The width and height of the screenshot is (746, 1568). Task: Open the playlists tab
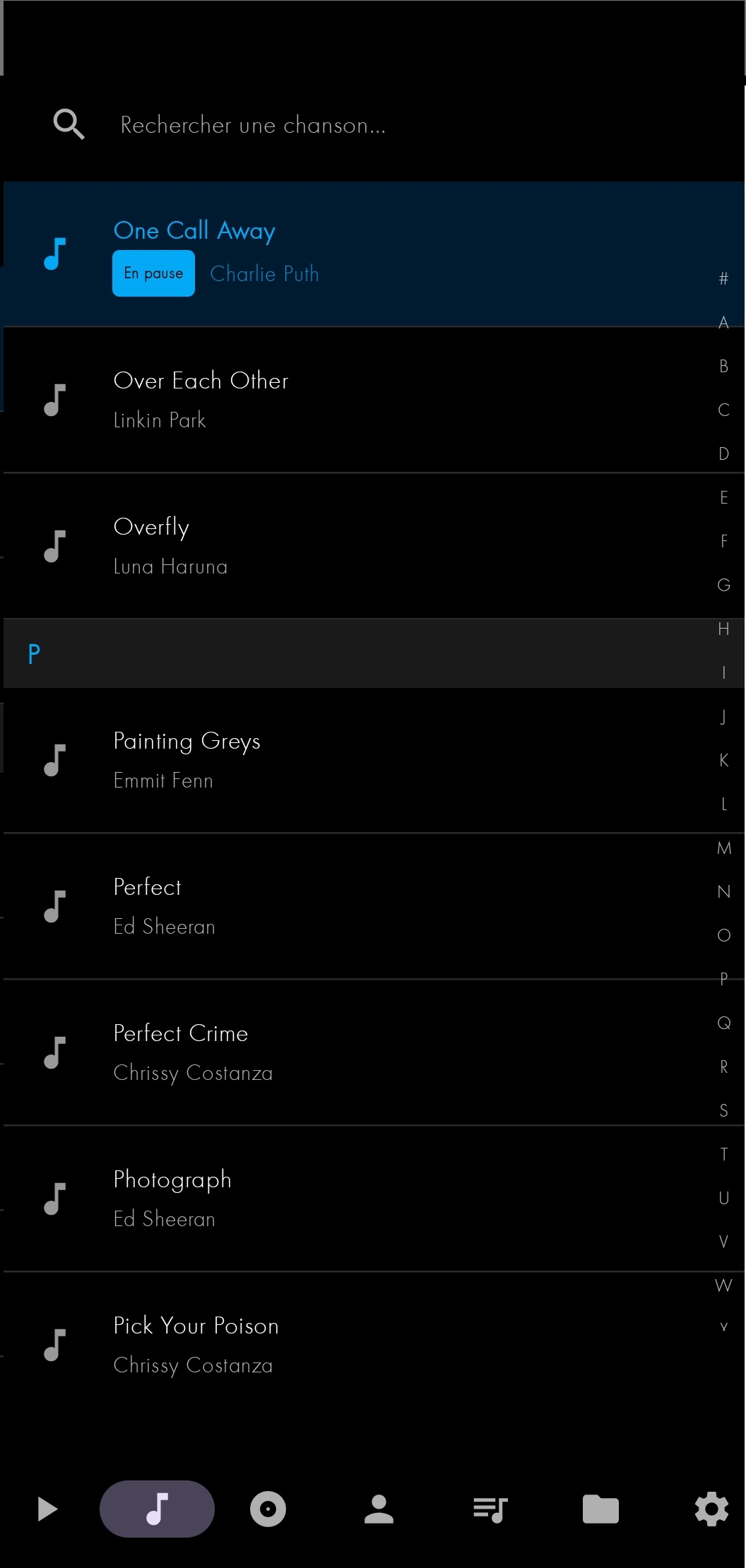[490, 1509]
